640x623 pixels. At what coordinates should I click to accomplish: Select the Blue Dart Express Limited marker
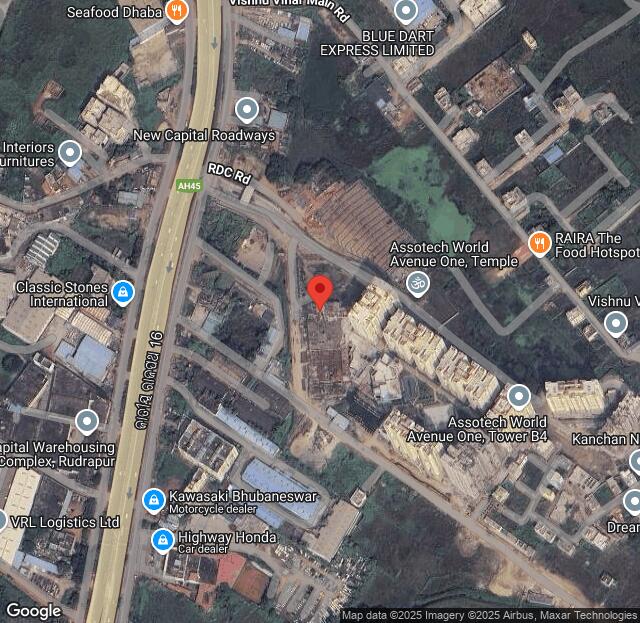click(x=405, y=12)
